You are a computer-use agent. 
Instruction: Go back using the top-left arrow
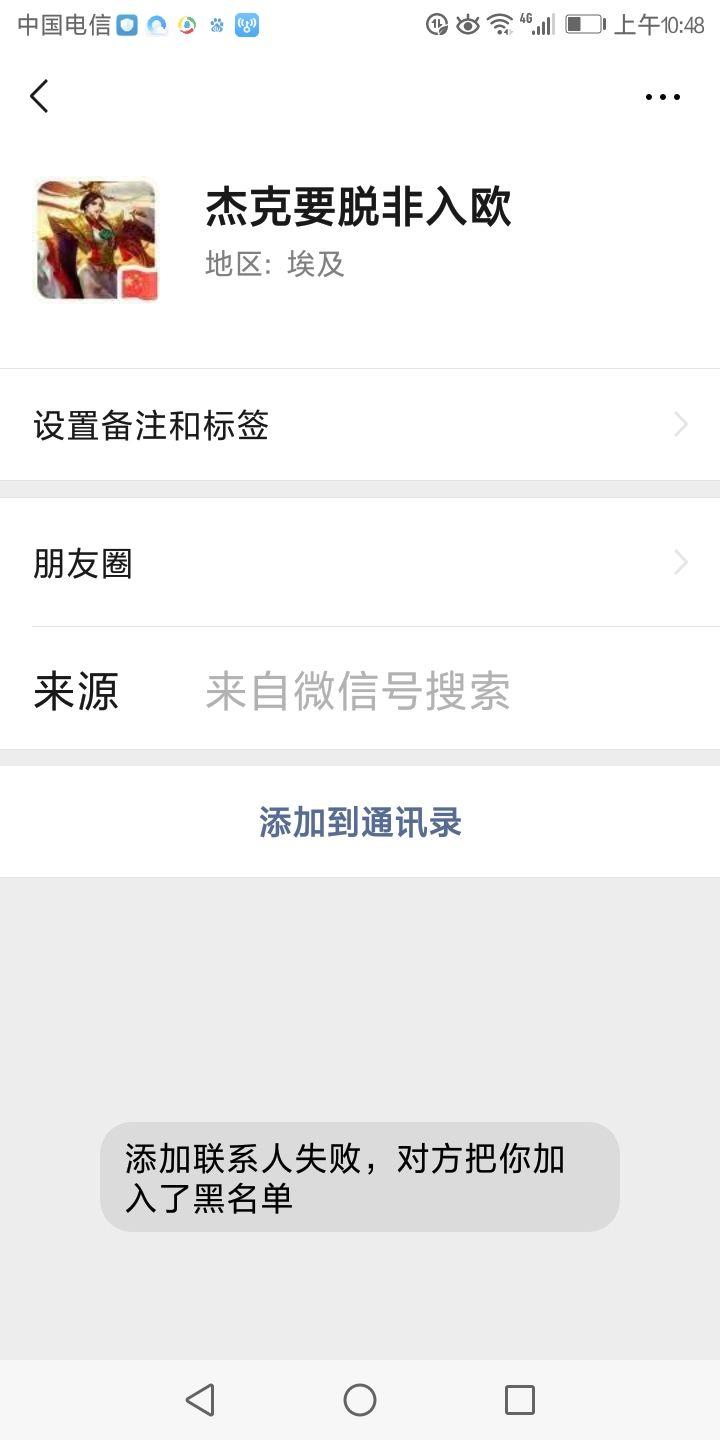click(x=39, y=97)
